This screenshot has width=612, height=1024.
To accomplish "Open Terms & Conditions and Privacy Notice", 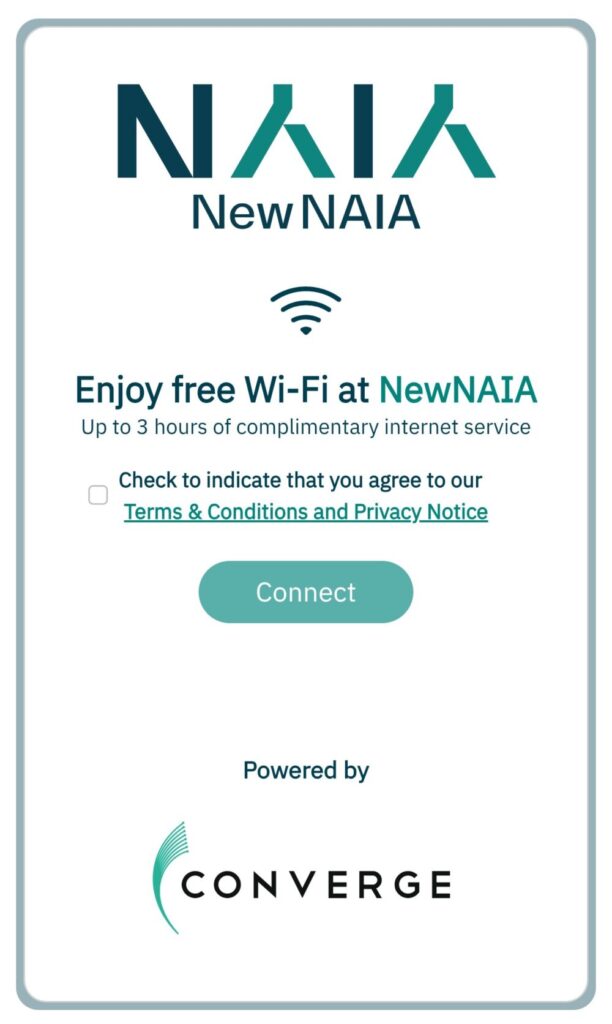I will [305, 512].
